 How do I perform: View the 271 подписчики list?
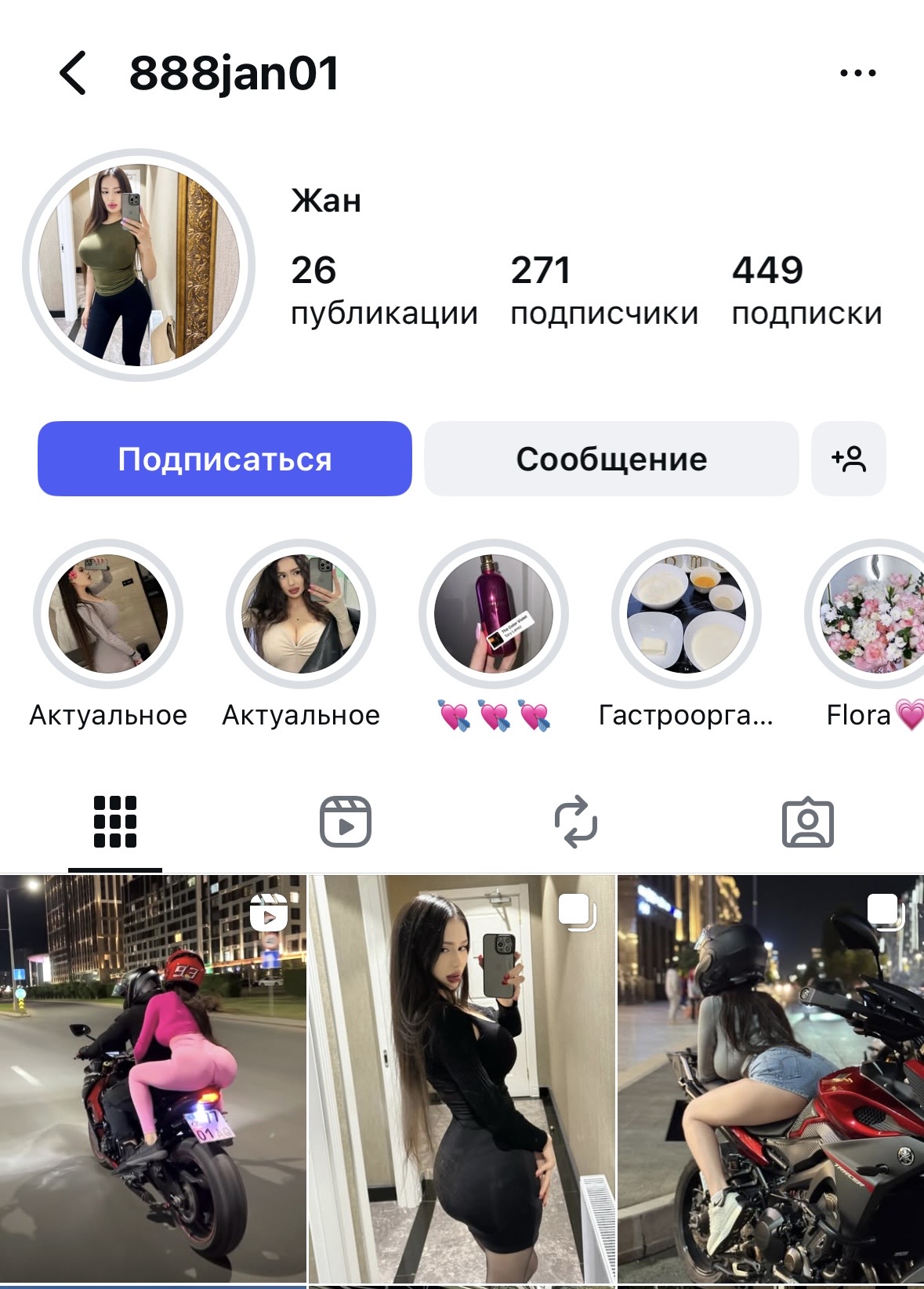603,290
